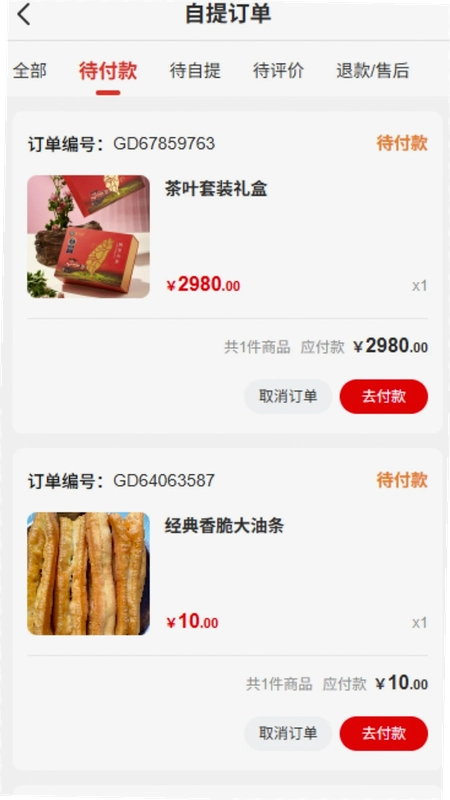Go back using the top-left arrow

[x=23, y=14]
